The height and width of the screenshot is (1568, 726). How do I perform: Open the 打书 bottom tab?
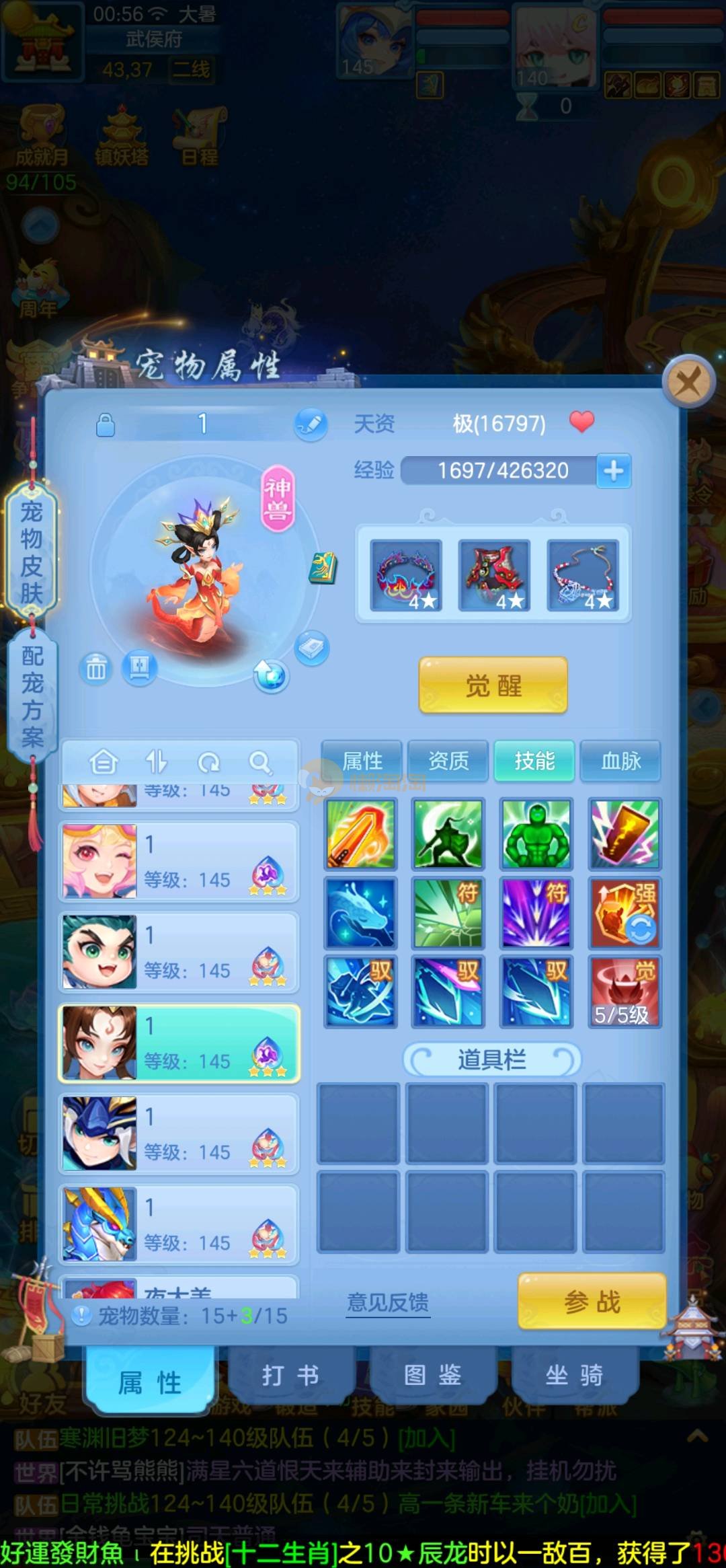(290, 1376)
